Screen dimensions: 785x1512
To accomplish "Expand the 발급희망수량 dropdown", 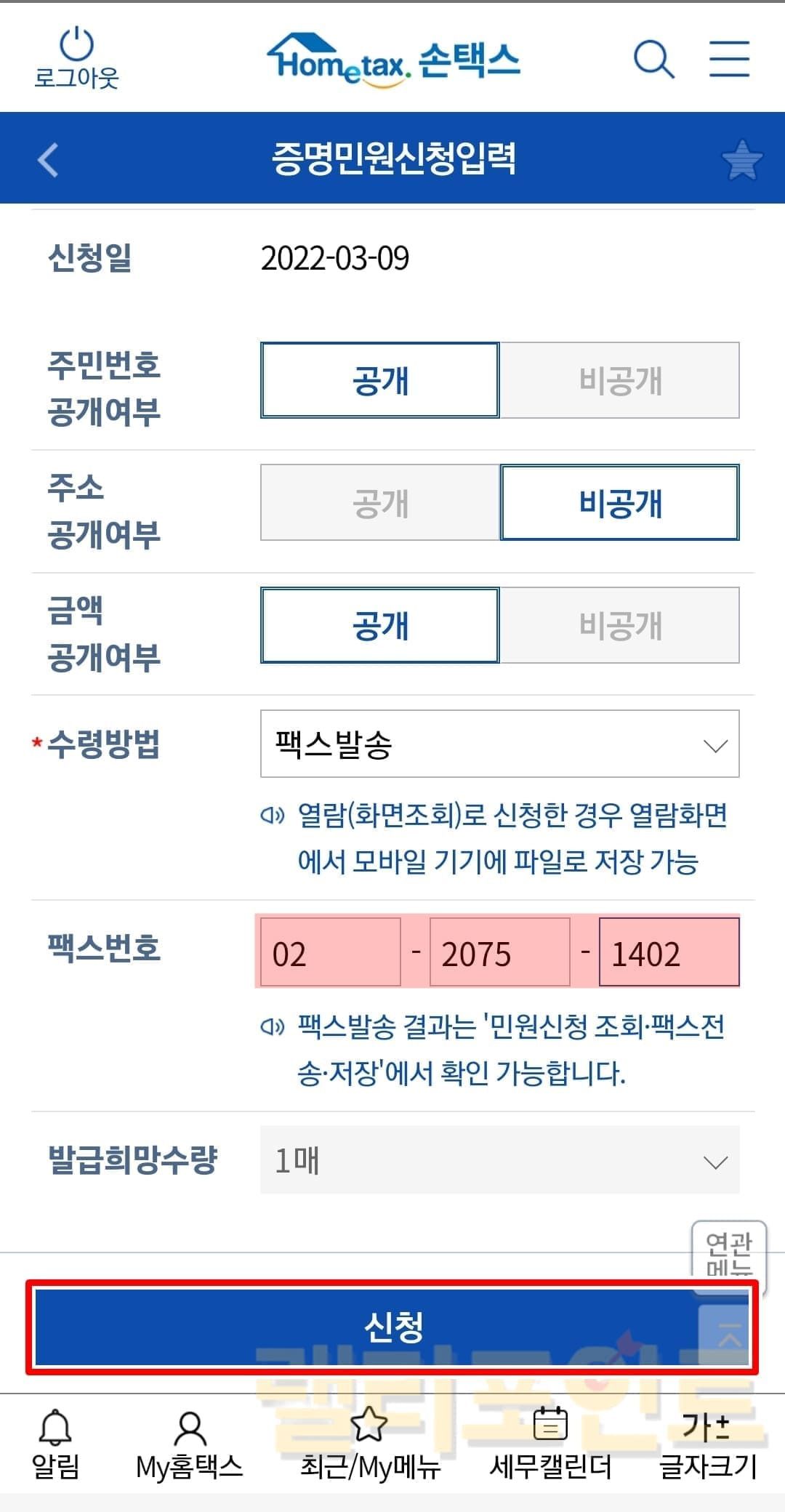I will click(500, 1160).
